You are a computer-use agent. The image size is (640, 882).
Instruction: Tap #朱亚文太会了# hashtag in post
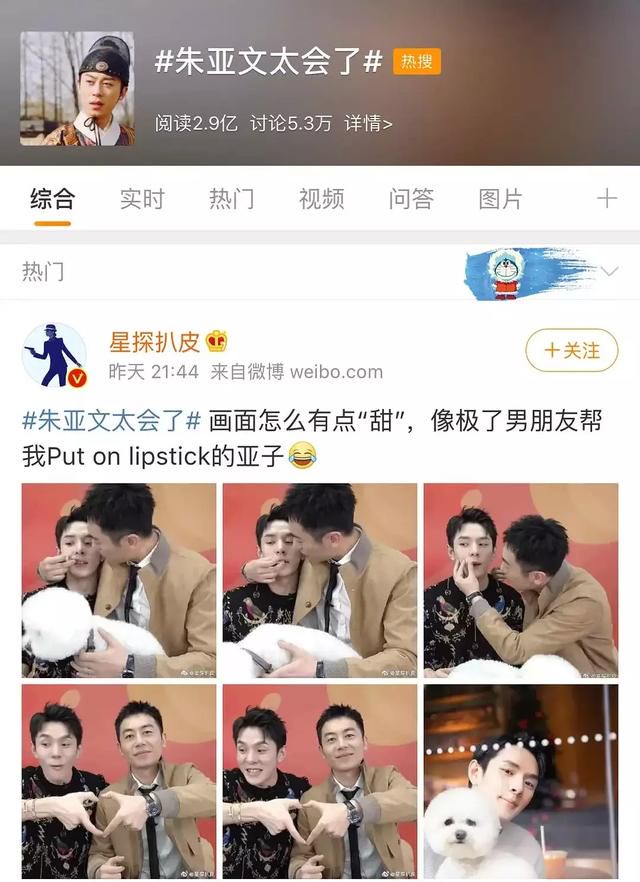coord(111,419)
